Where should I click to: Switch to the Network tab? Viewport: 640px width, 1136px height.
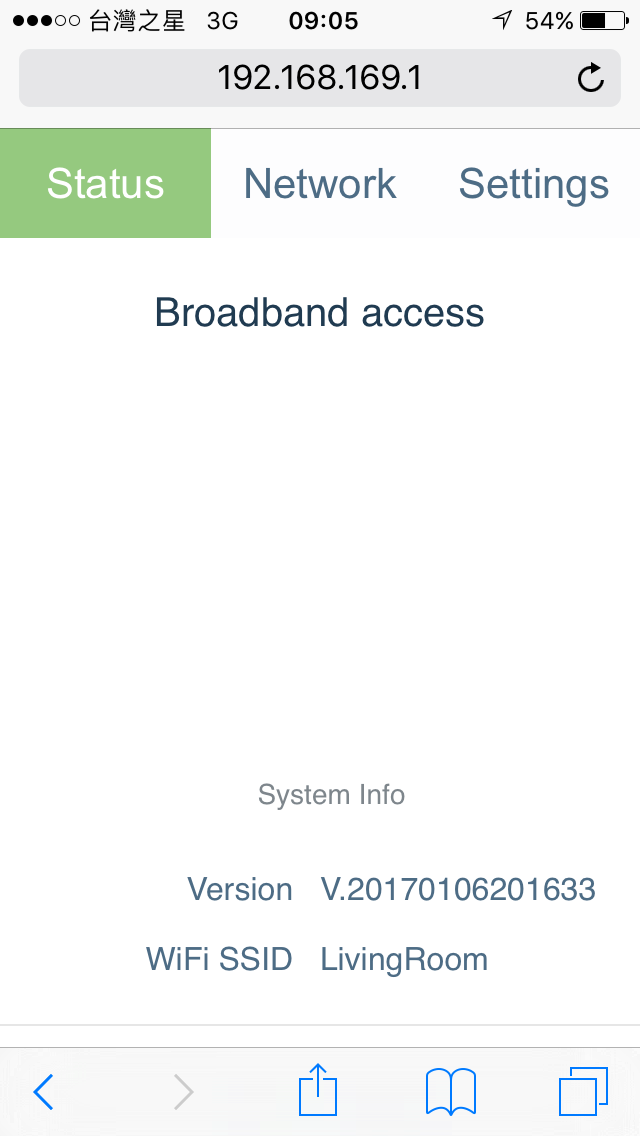tap(320, 184)
